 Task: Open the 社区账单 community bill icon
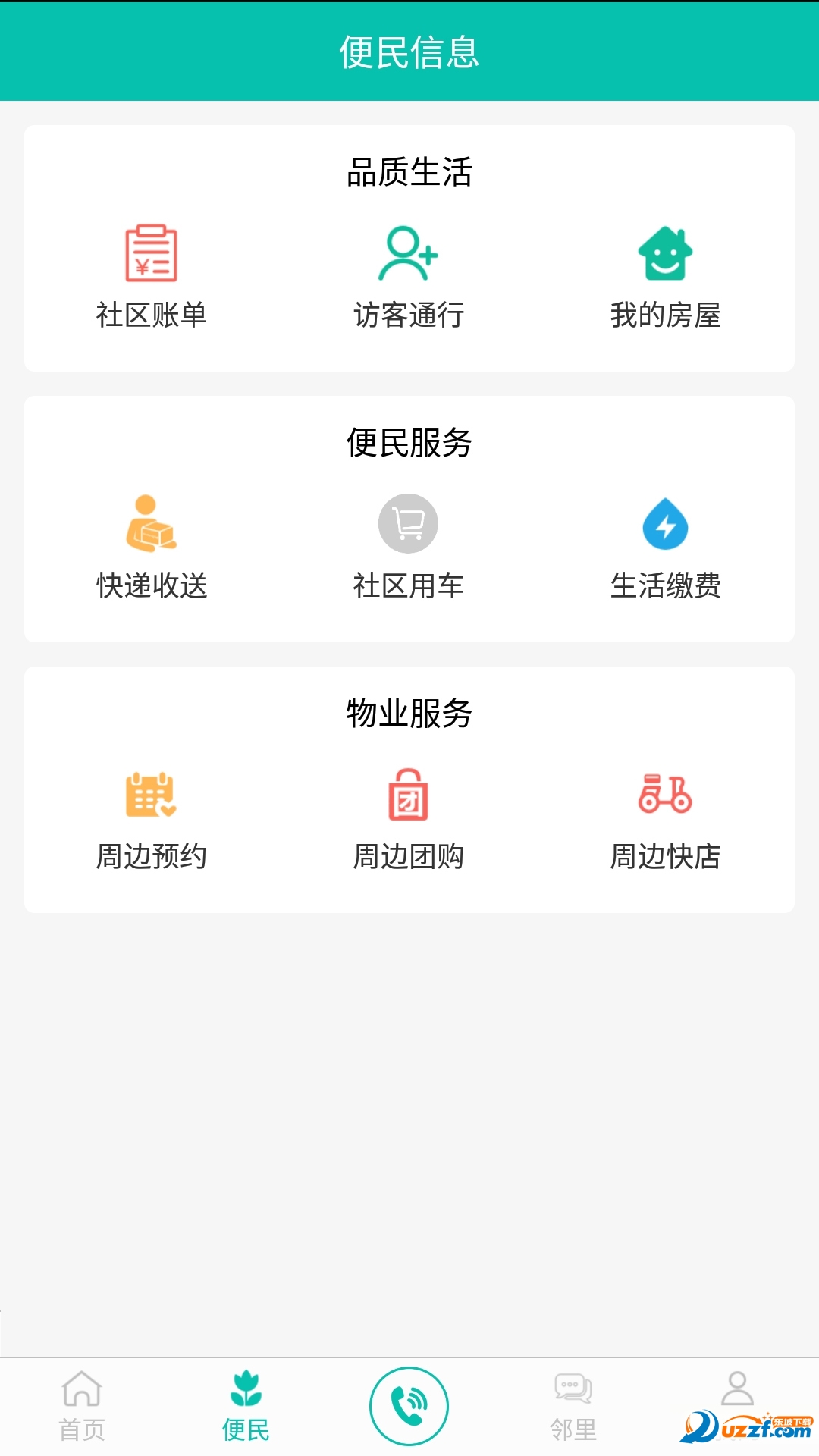(x=152, y=255)
